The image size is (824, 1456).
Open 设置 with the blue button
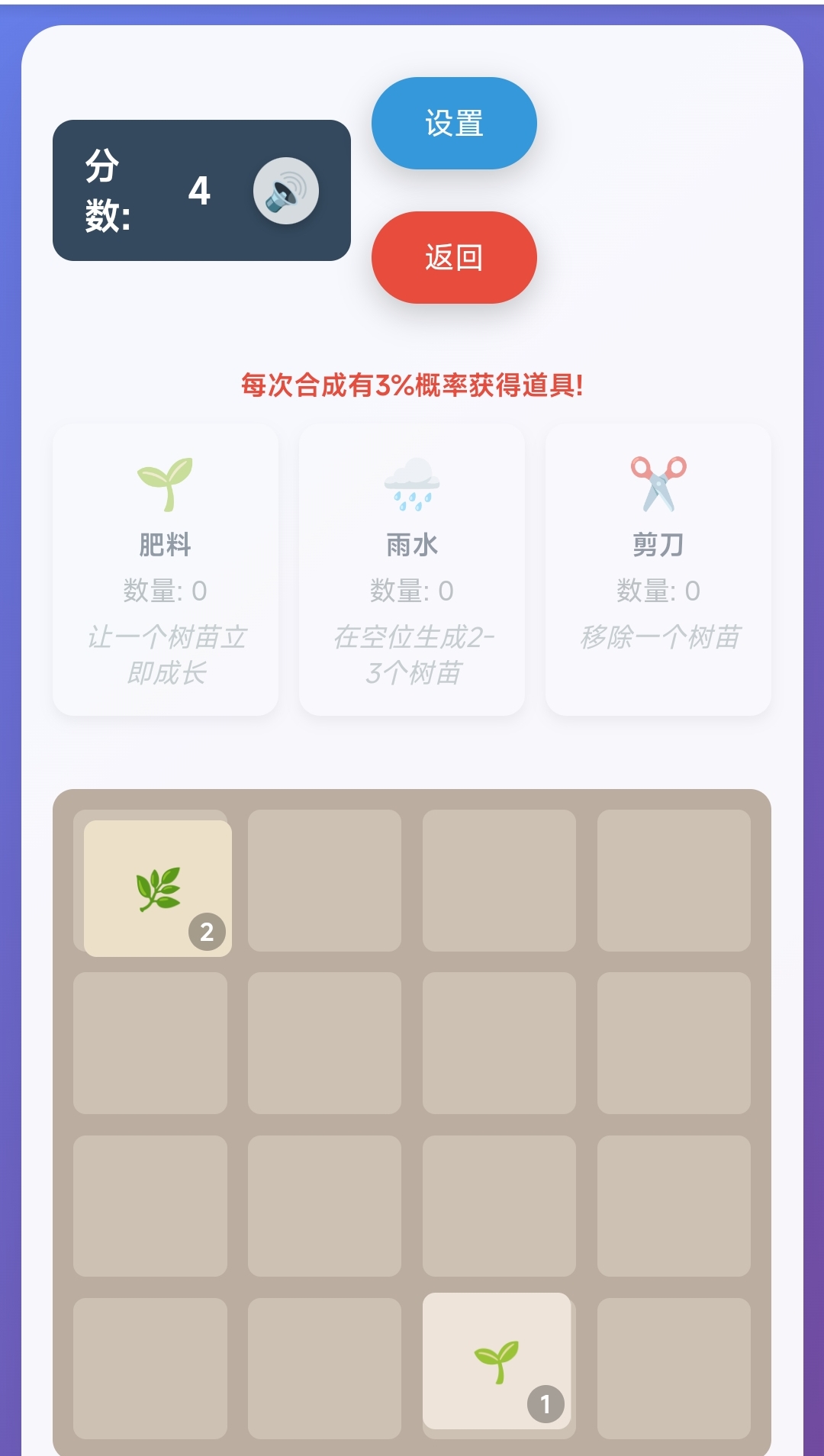pos(453,123)
